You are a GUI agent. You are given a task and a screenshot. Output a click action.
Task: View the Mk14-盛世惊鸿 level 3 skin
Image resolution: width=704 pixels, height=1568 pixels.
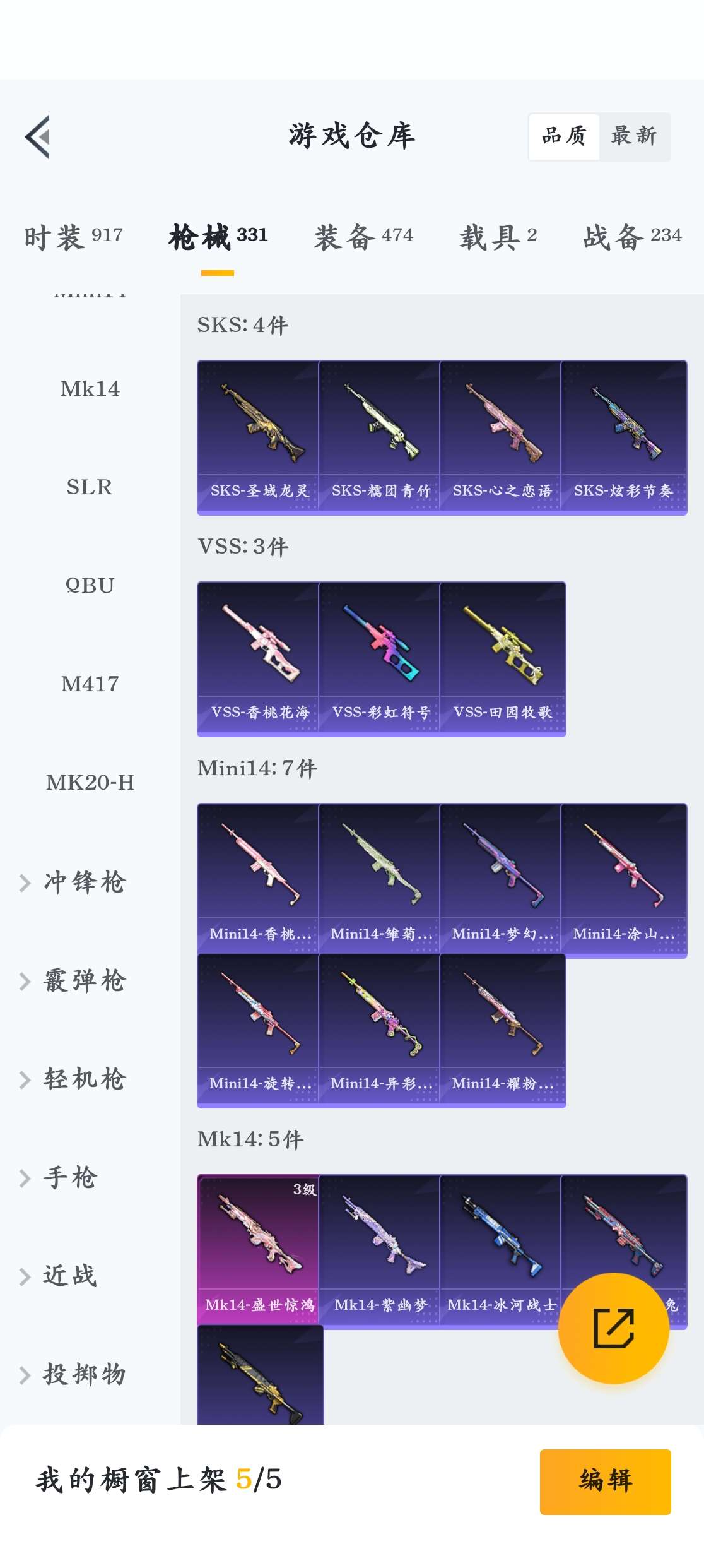(x=258, y=1250)
